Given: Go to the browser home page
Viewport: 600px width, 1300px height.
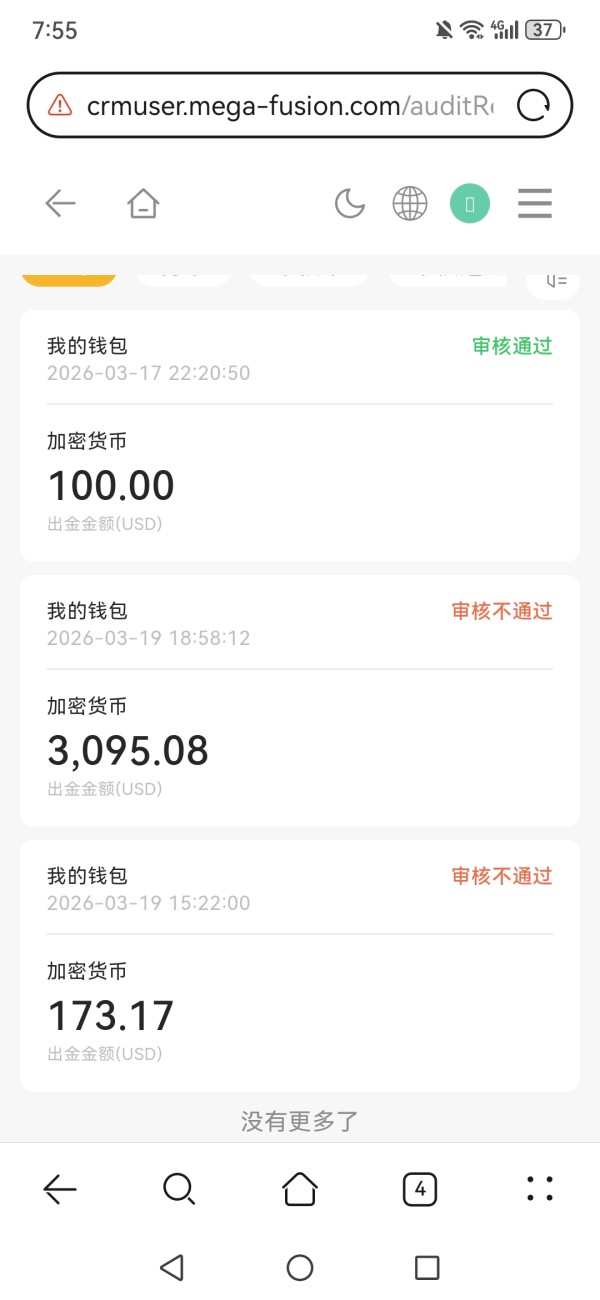Looking at the screenshot, I should 300,1188.
